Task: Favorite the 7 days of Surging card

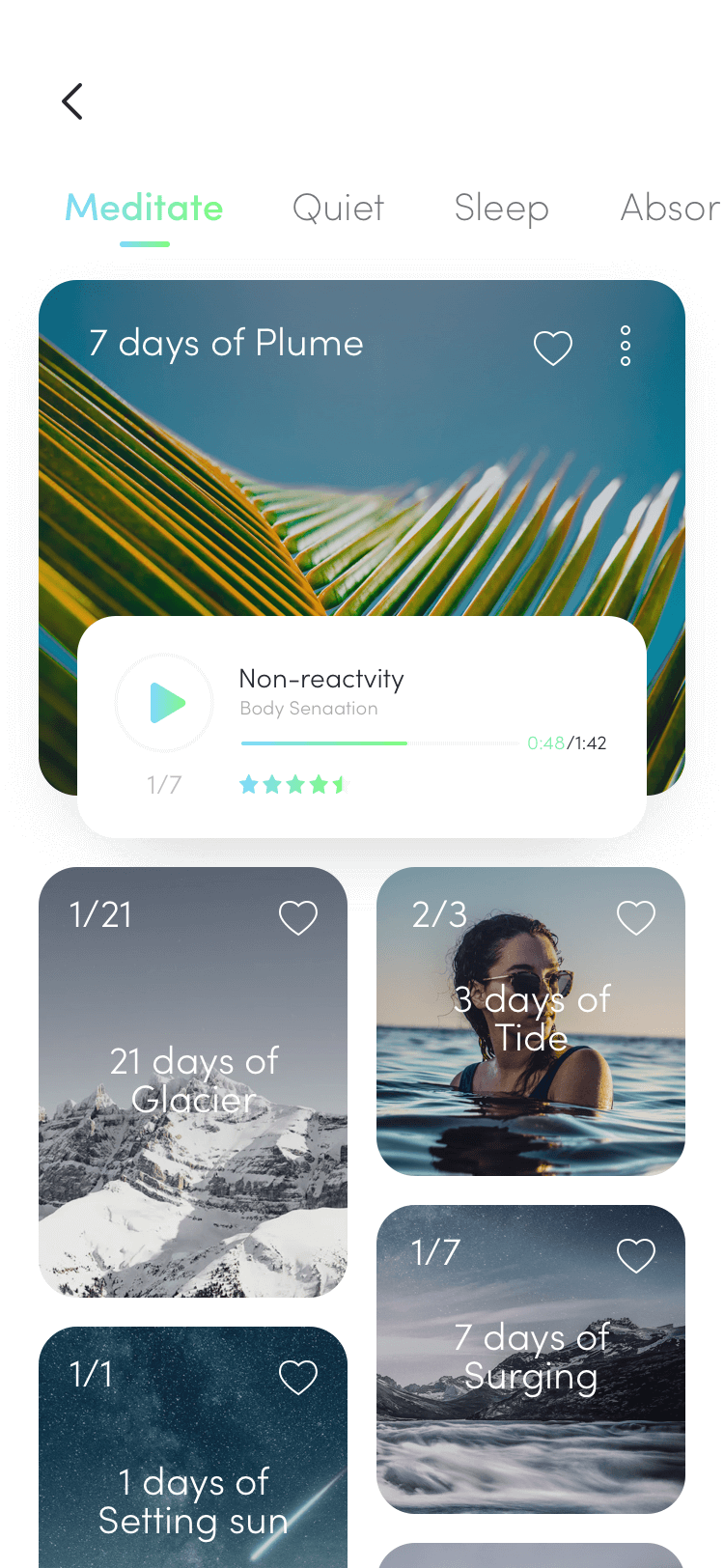Action: (636, 1255)
